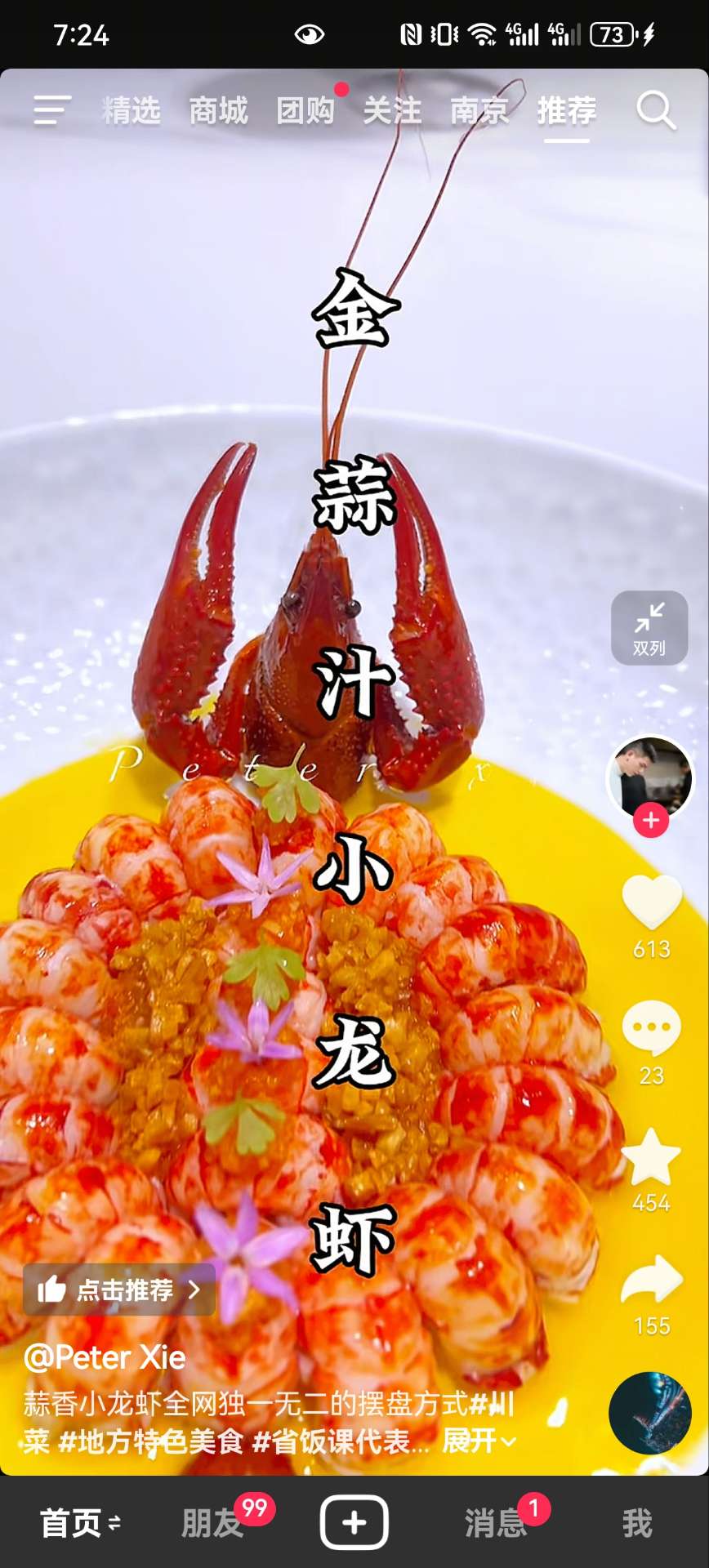Screen dimensions: 709x1568
Task: Tap the 点击推荐 button
Action: click(119, 1290)
